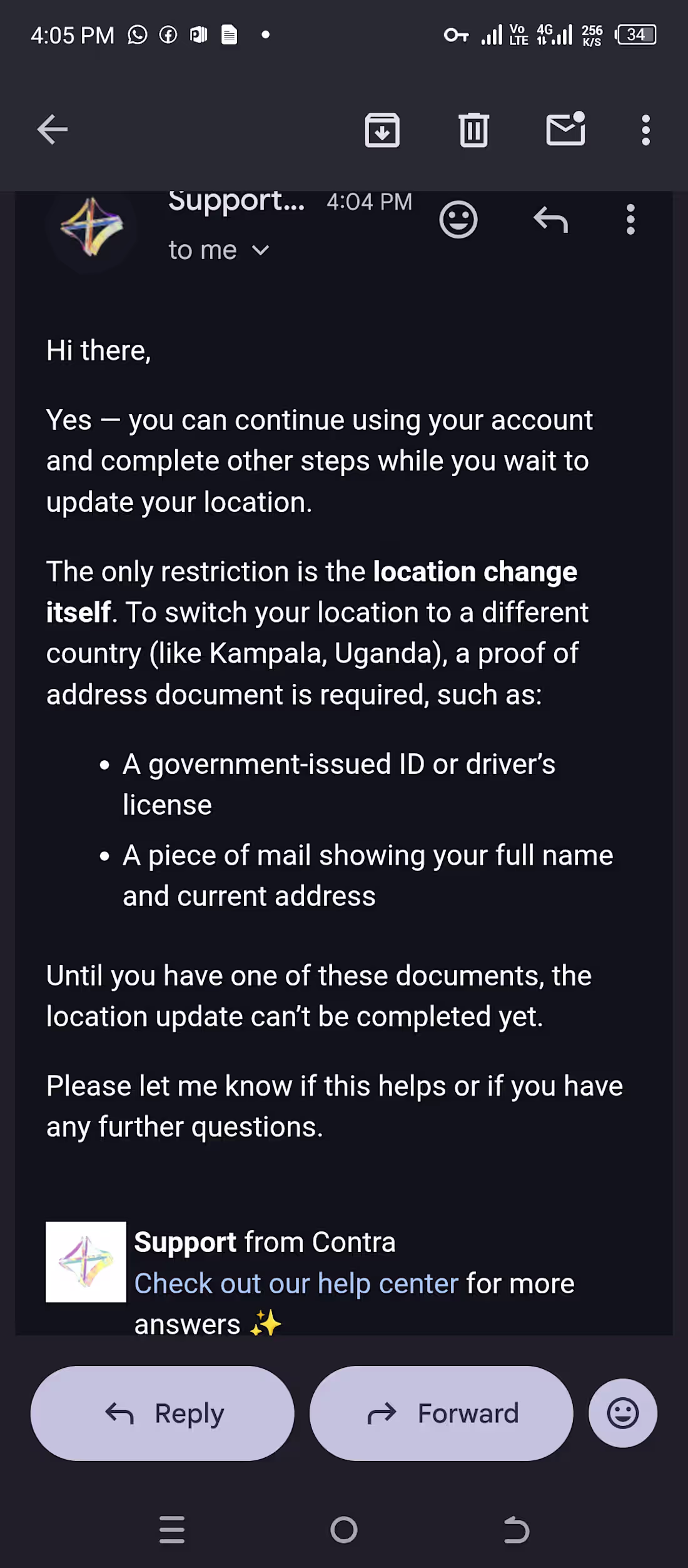Open the top toolbar overflow menu
The height and width of the screenshot is (1568, 688).
645,130
